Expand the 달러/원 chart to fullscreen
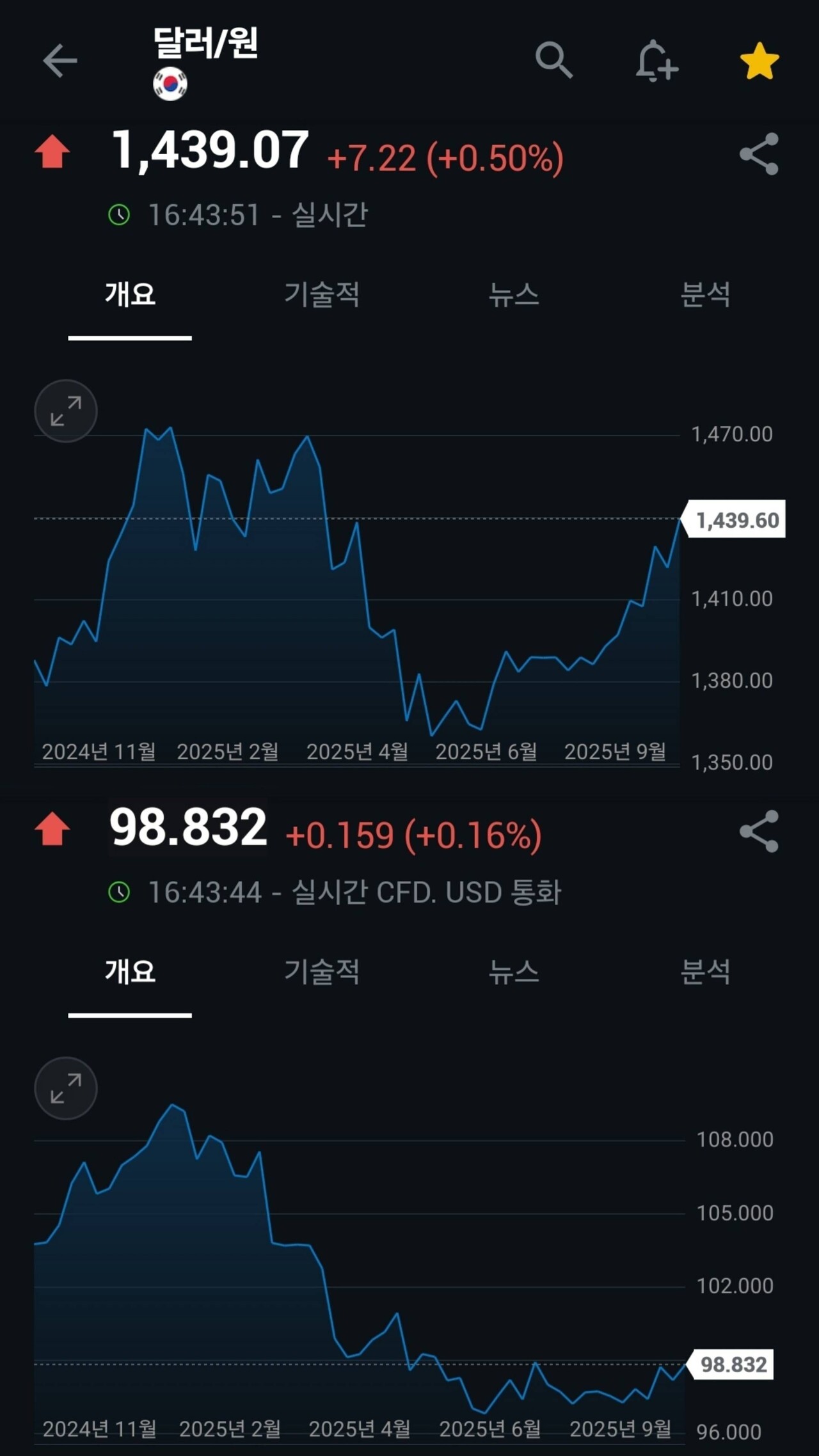This screenshot has height=1456, width=819. [66, 411]
